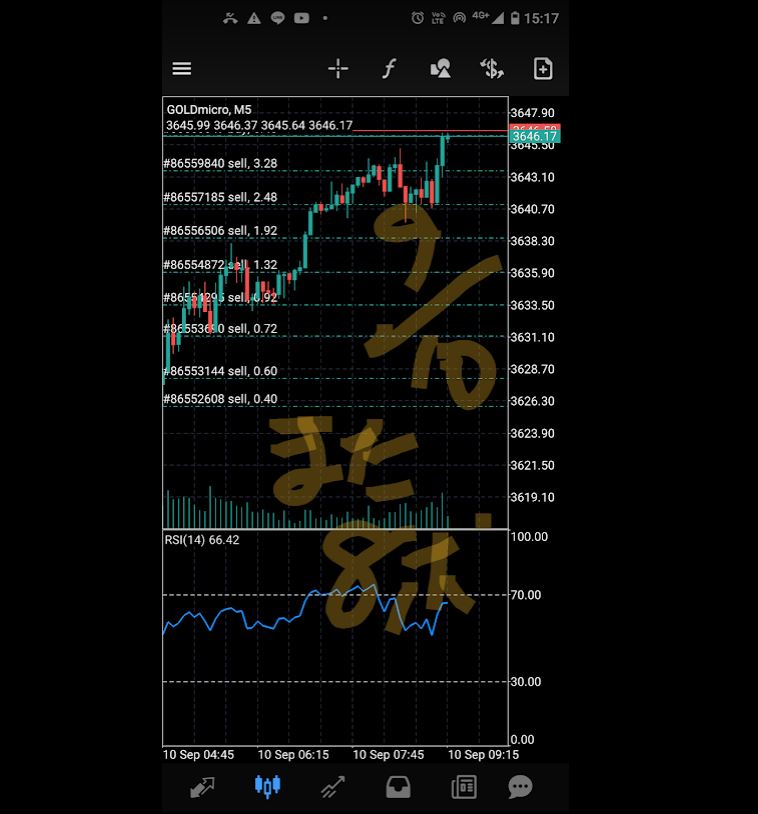Switch to the Quotes tab
This screenshot has height=814, width=758.
coord(202,787)
